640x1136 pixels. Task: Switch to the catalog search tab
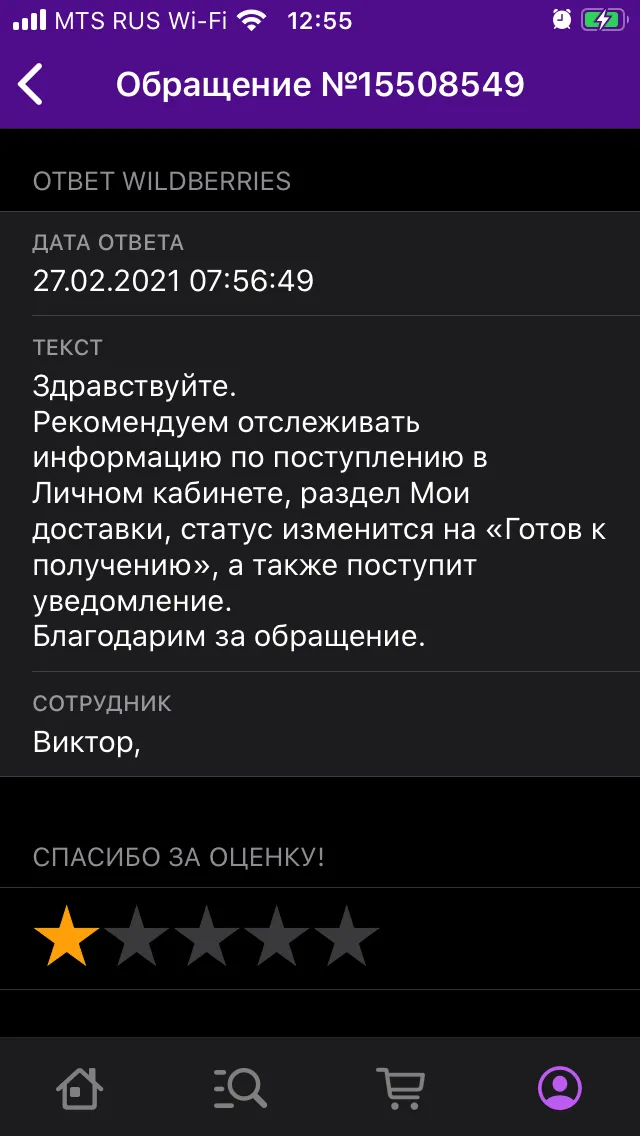[x=240, y=1087]
